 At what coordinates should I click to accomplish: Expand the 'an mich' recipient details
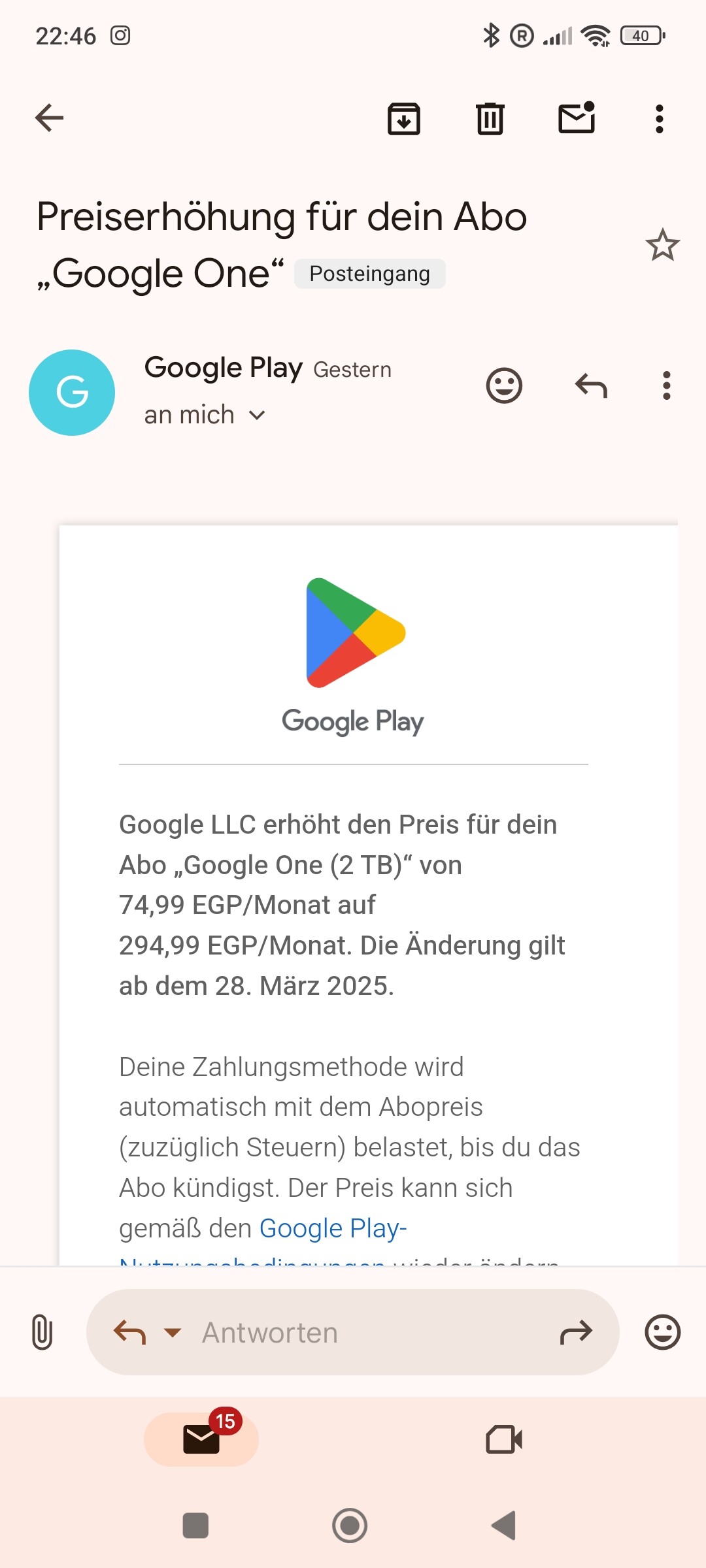(x=205, y=415)
